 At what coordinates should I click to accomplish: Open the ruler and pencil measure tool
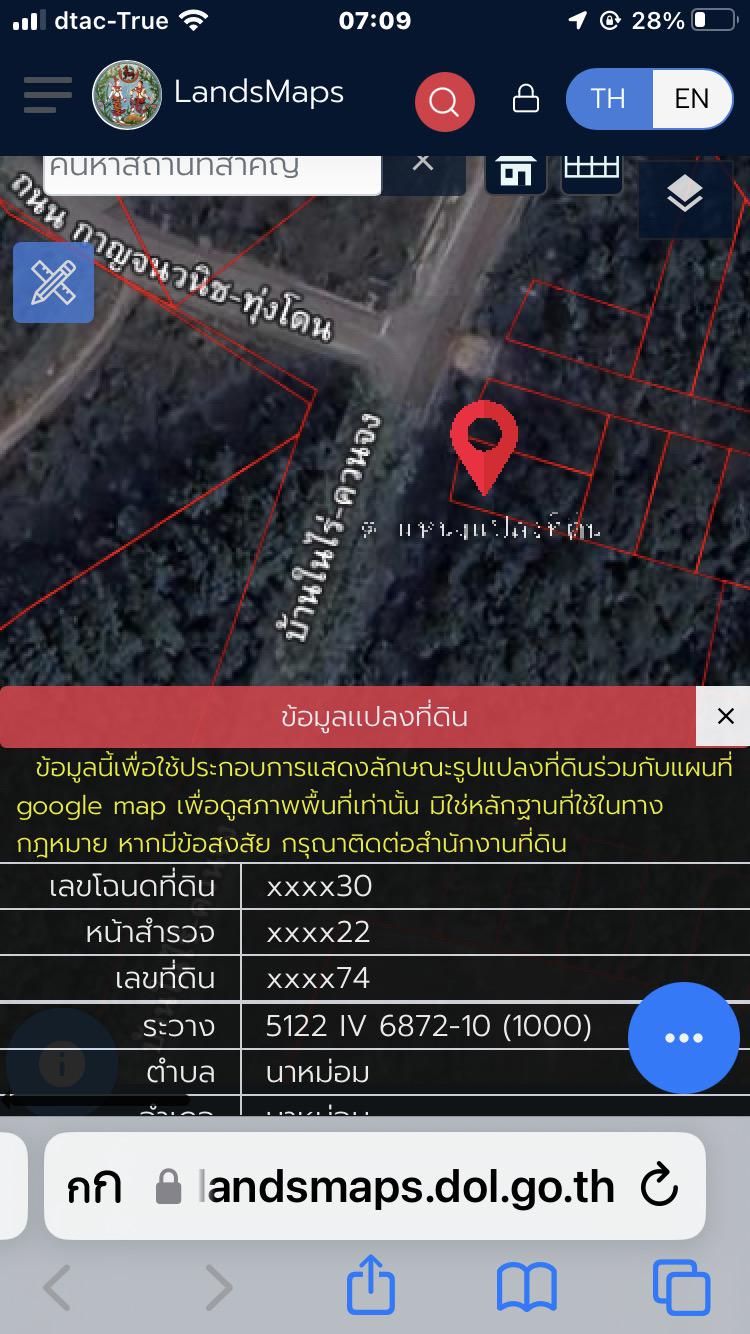click(x=53, y=282)
